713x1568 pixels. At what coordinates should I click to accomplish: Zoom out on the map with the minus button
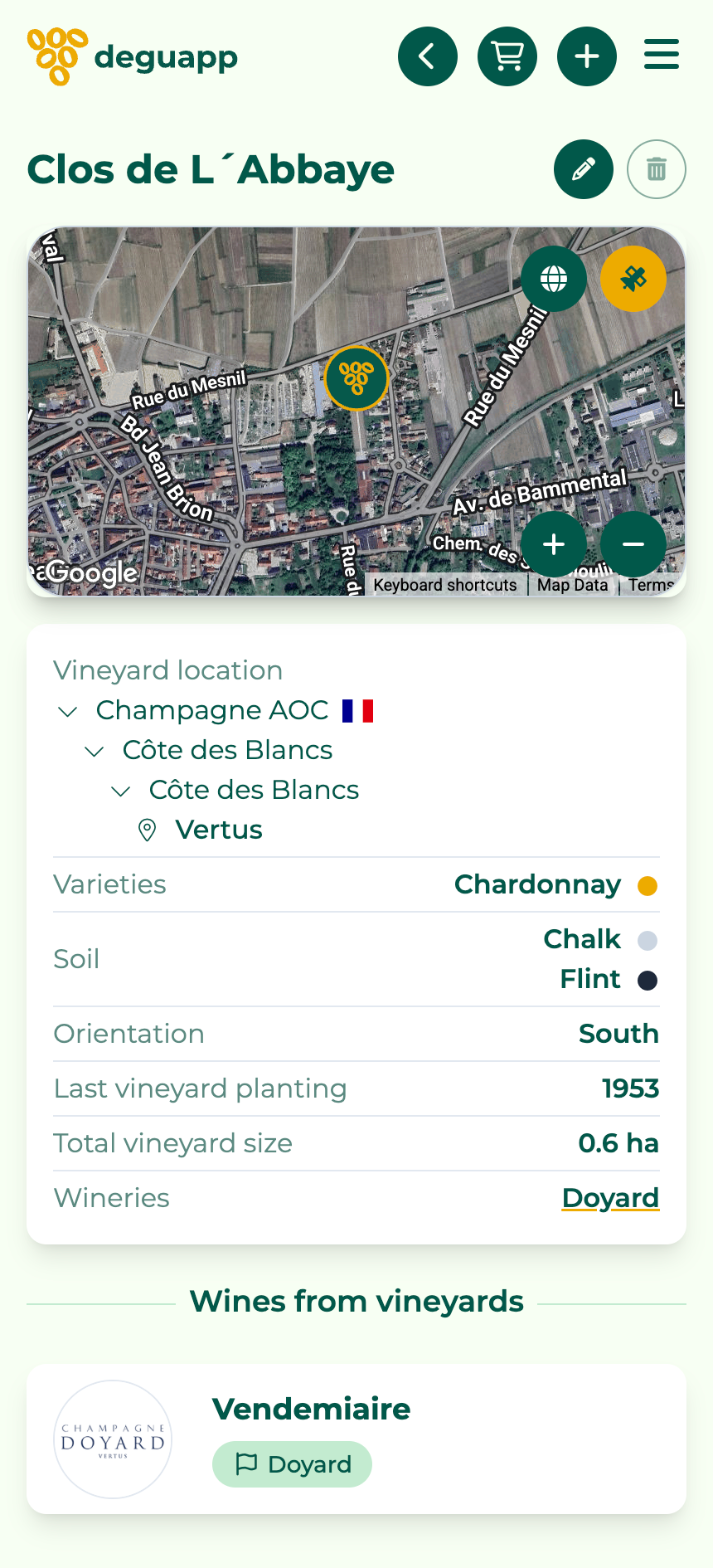coord(633,544)
